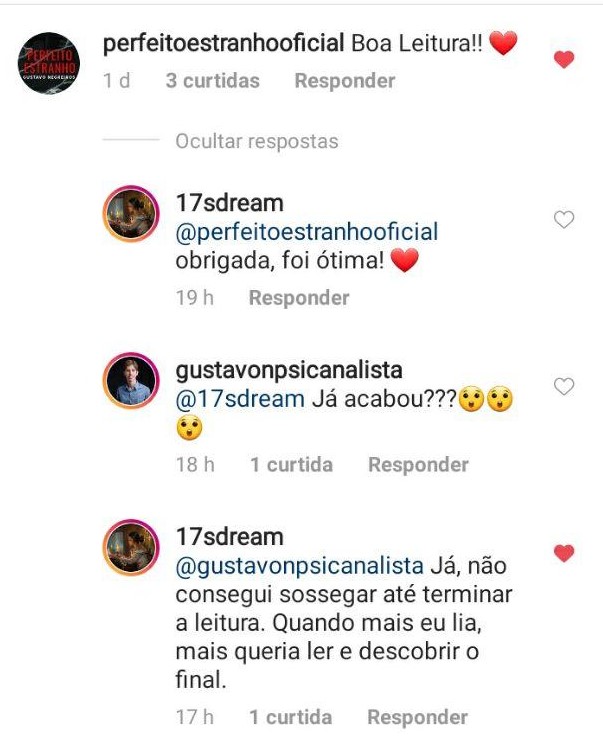
Task: Collapse replies via Ocultar respostas
Action: (x=256, y=141)
